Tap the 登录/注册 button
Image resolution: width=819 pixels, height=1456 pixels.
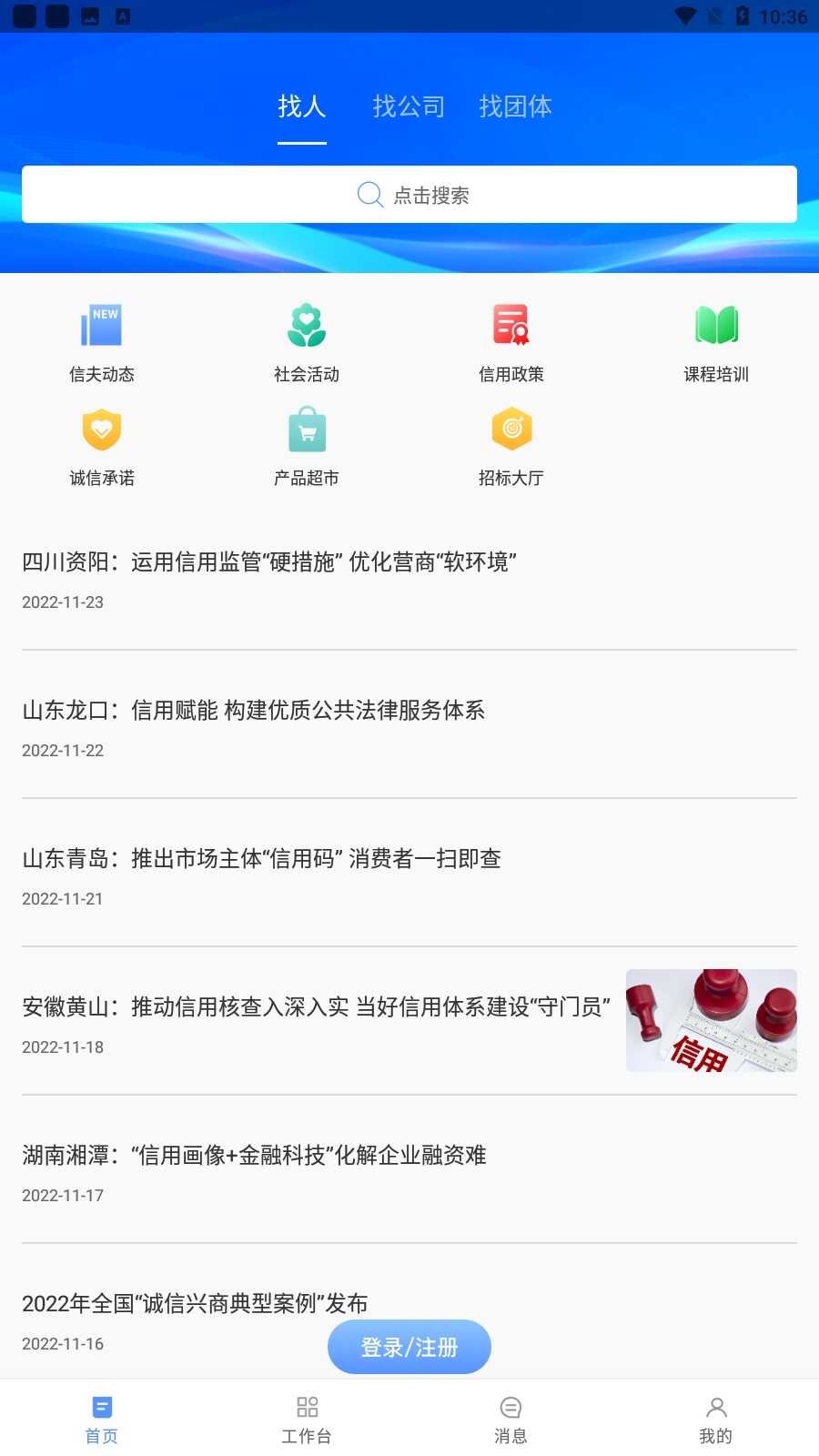pyautogui.click(x=409, y=1347)
